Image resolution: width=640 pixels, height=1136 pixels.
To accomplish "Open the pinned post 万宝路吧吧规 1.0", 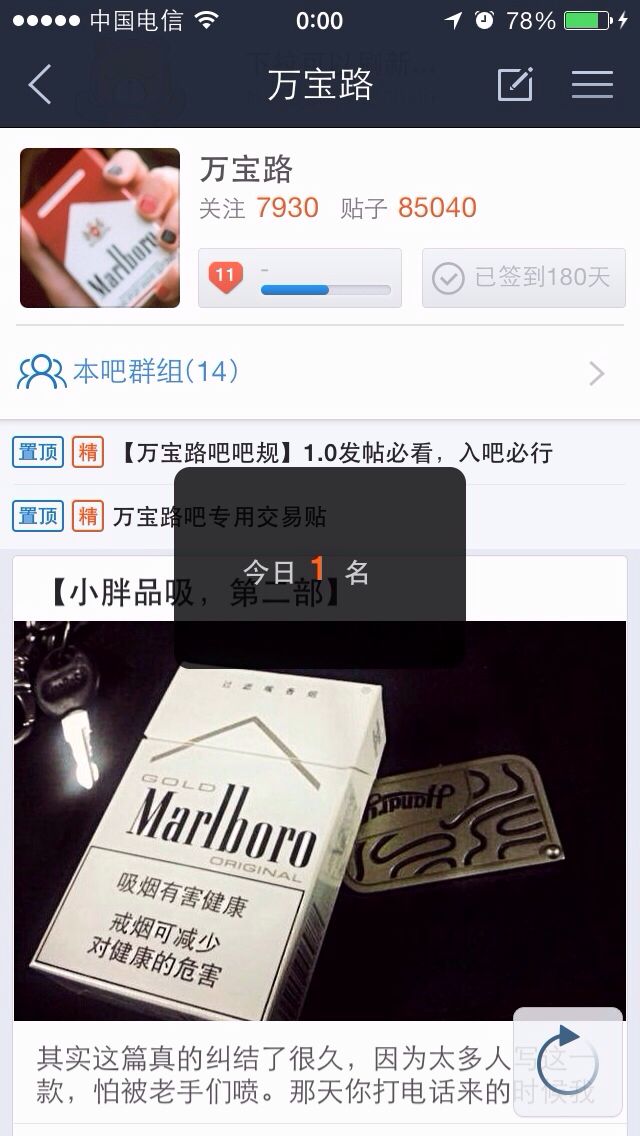I will click(x=320, y=454).
